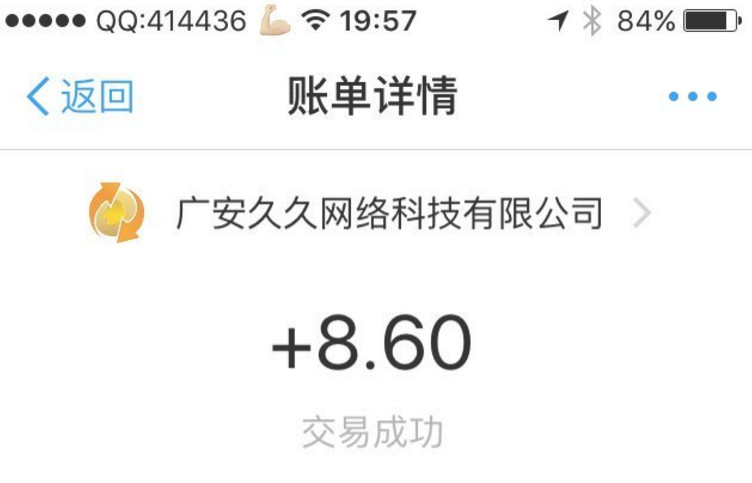Open 广安久久网络科技有限公司 merchant details
The width and height of the screenshot is (752, 483).
[388, 213]
